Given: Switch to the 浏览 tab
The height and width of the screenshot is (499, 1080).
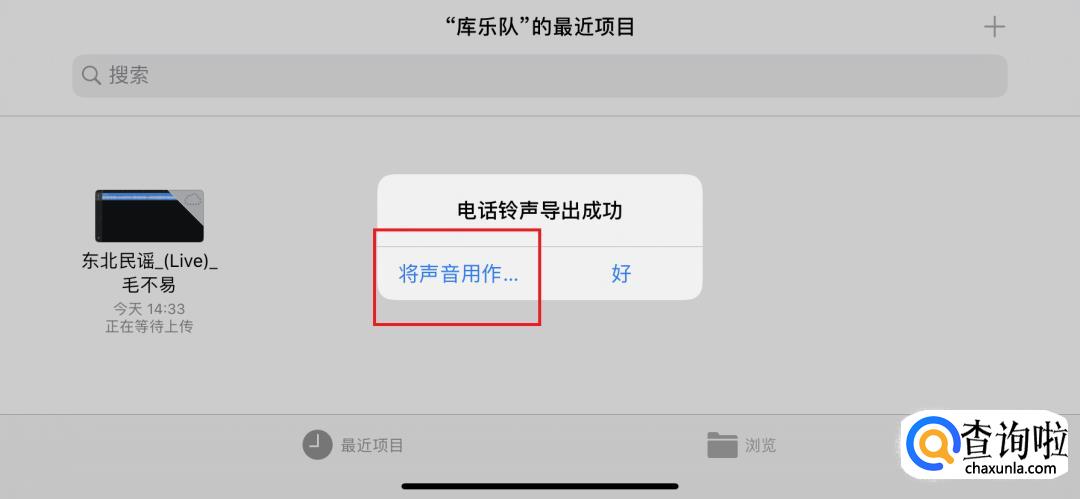Looking at the screenshot, I should [741, 445].
